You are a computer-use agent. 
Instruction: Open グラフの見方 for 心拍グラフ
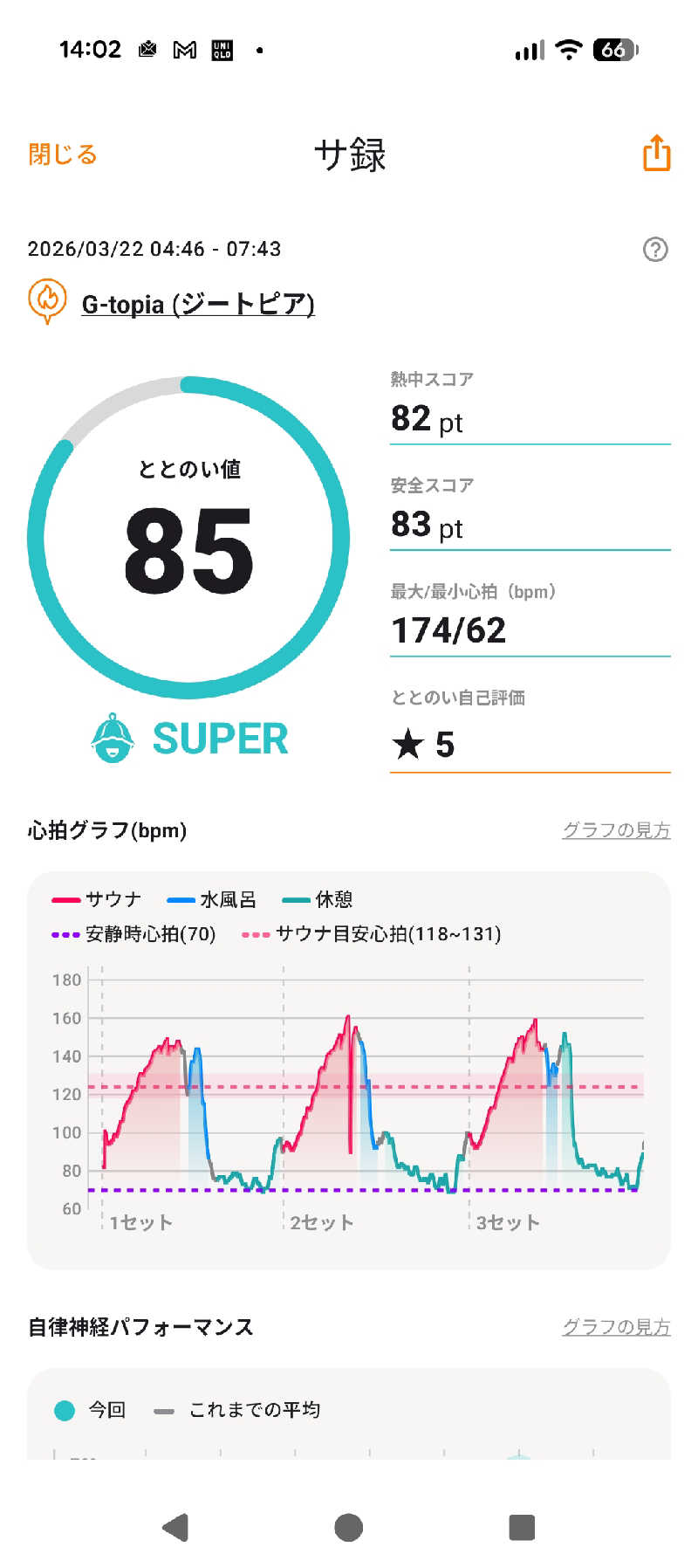[616, 830]
